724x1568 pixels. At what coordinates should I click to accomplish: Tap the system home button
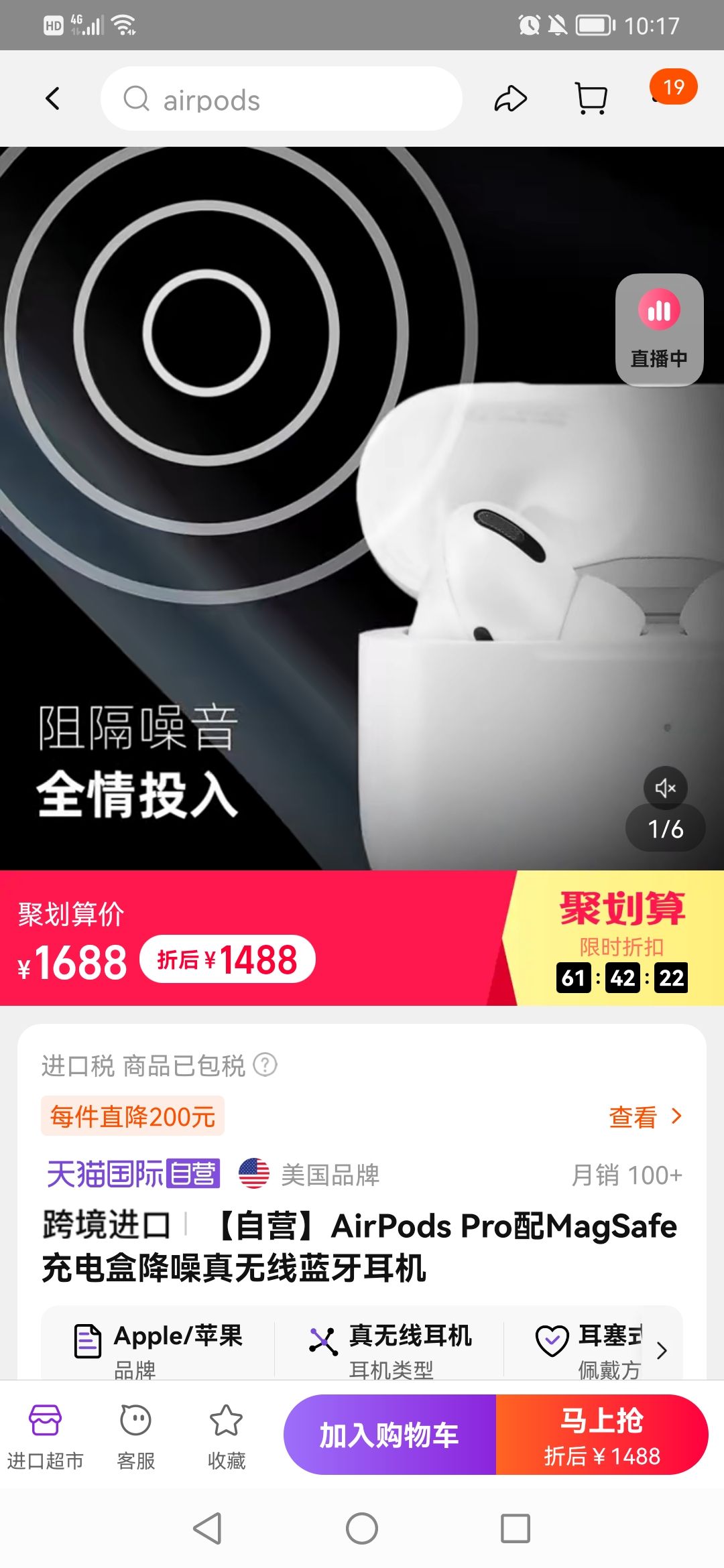(362, 1528)
